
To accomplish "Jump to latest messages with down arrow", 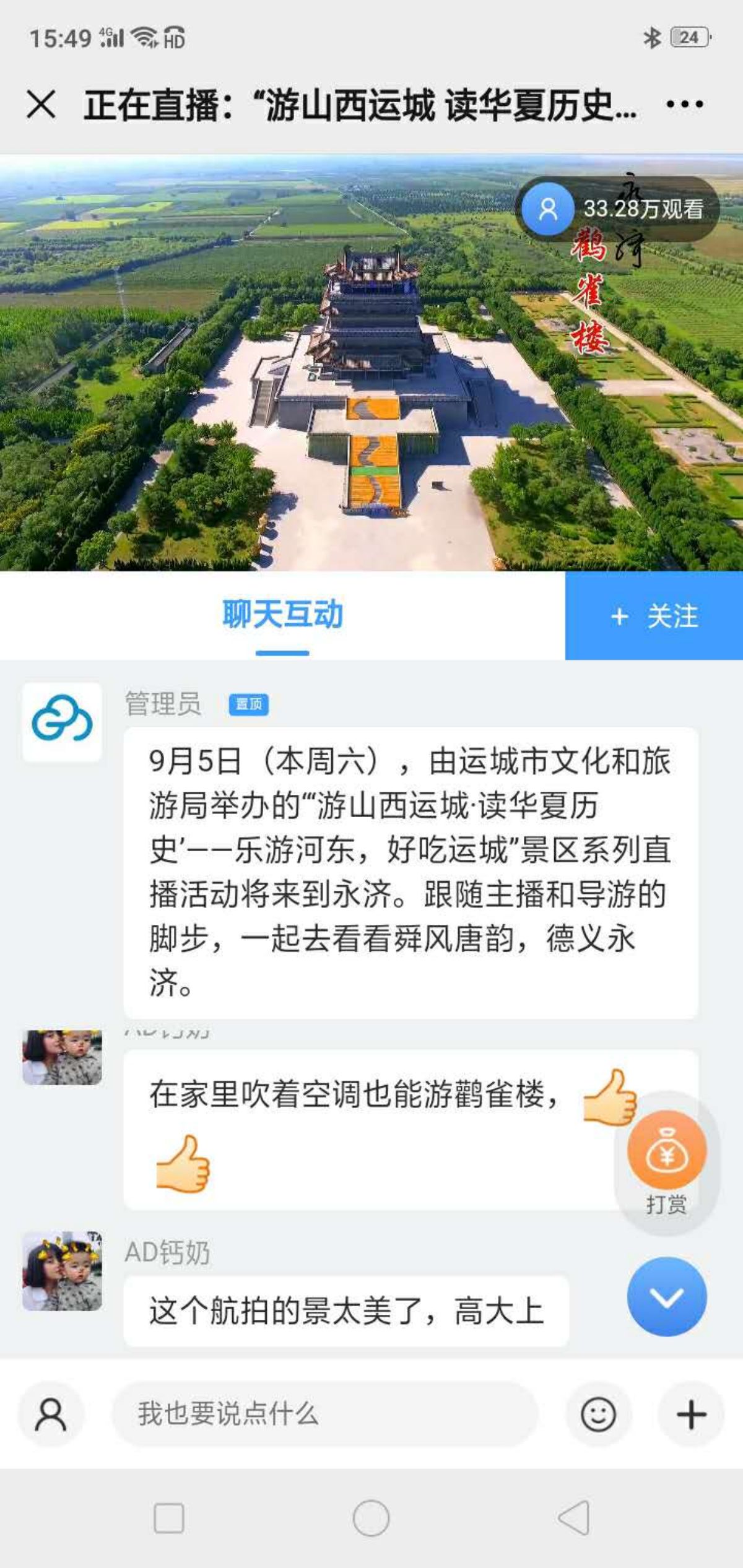I will pyautogui.click(x=667, y=1296).
